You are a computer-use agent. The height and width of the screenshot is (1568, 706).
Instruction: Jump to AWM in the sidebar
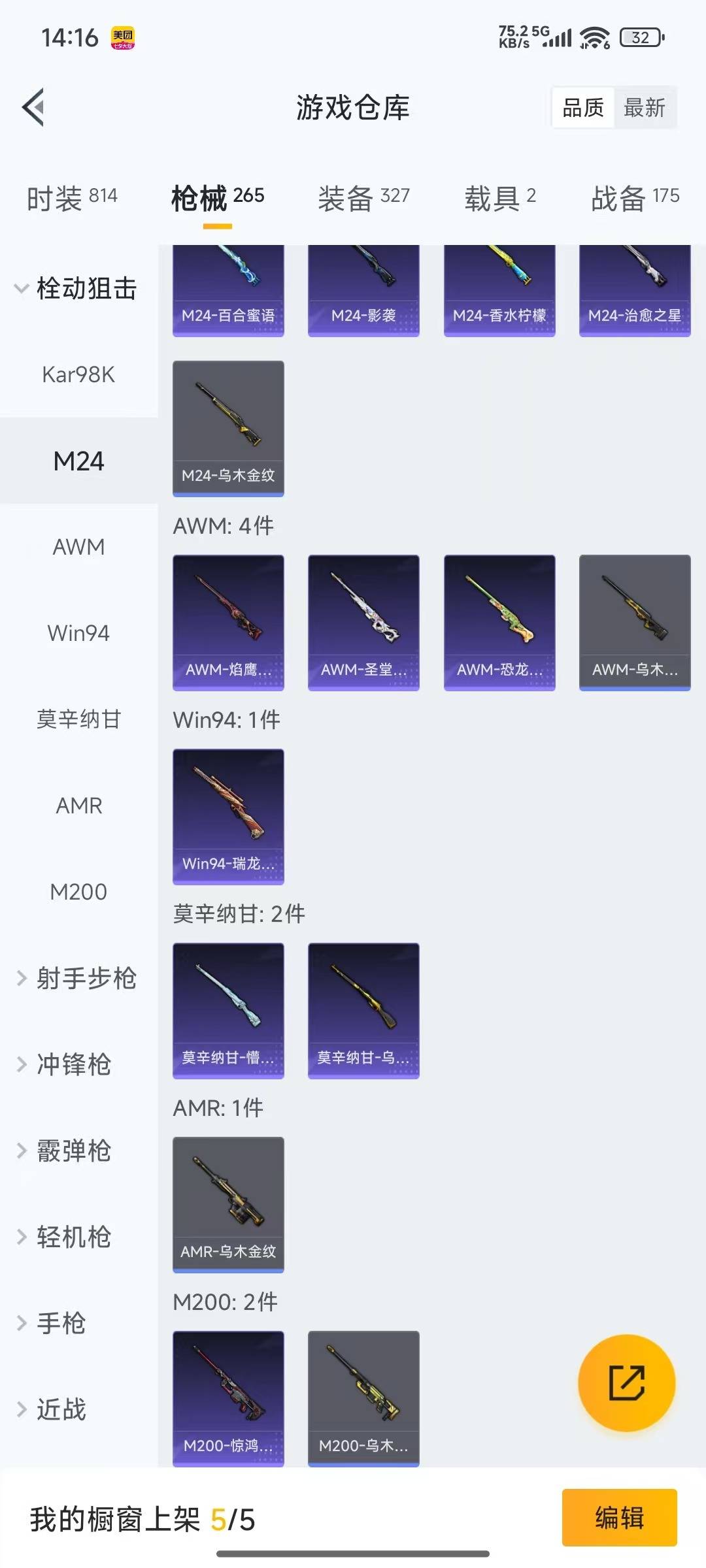[78, 547]
